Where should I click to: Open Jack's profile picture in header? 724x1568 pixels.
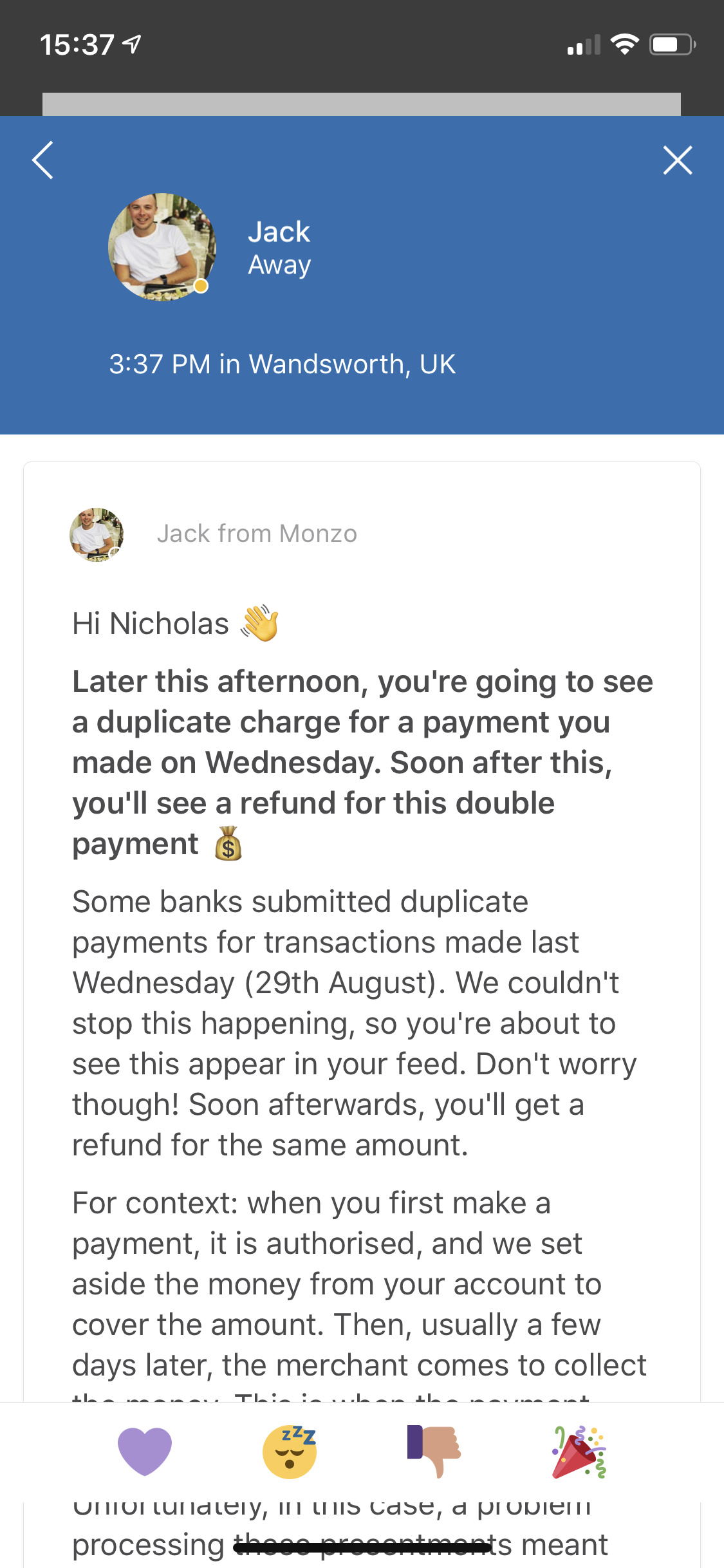(162, 247)
